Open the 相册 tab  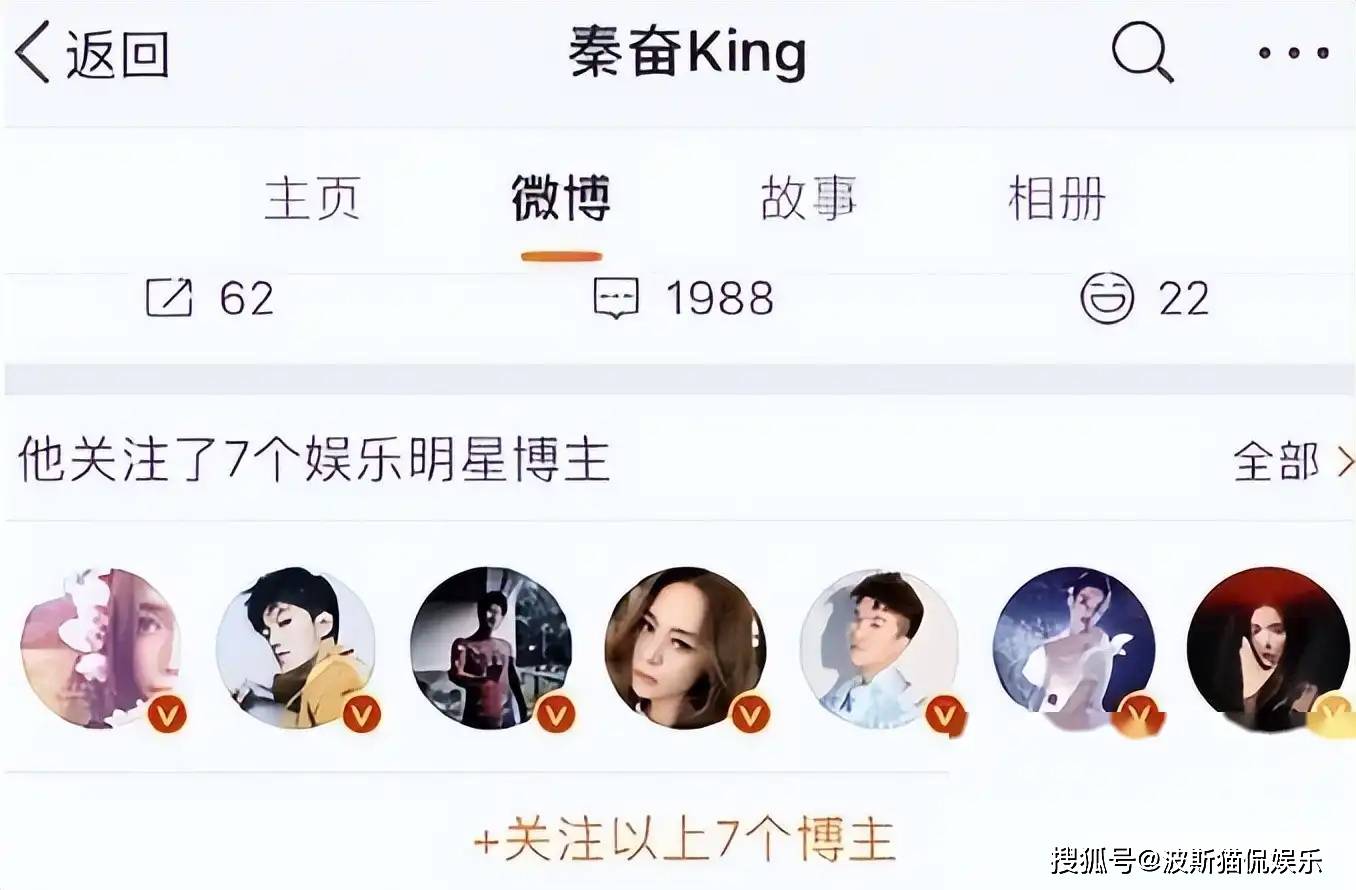coord(1056,198)
